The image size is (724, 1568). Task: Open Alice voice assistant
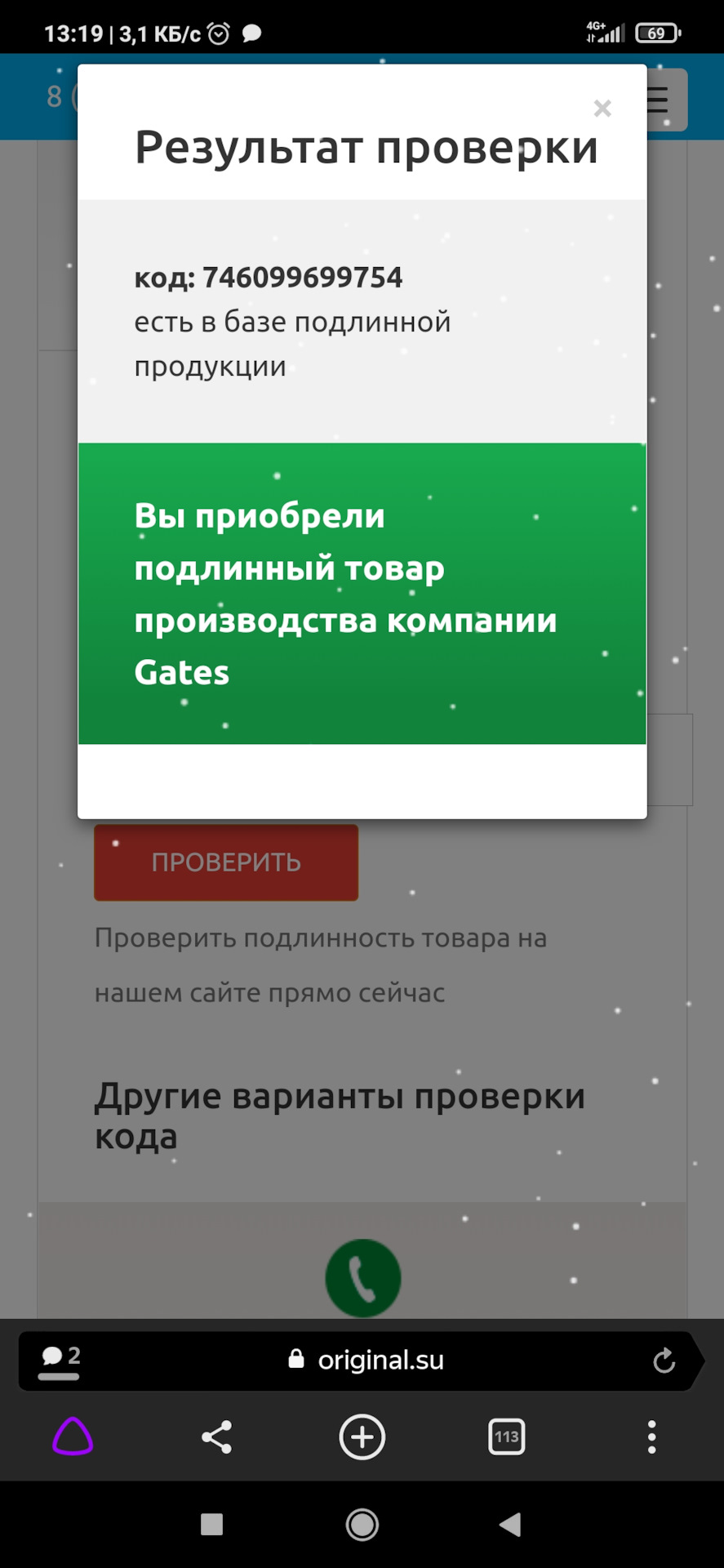73,1437
